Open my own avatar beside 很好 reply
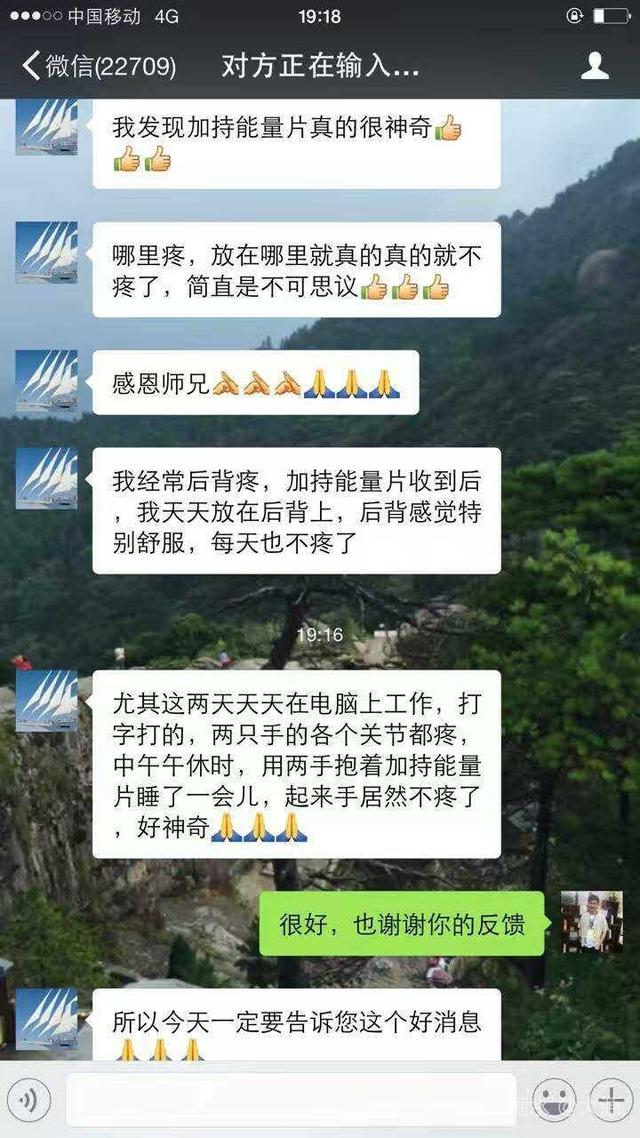The width and height of the screenshot is (640, 1138). (592, 922)
